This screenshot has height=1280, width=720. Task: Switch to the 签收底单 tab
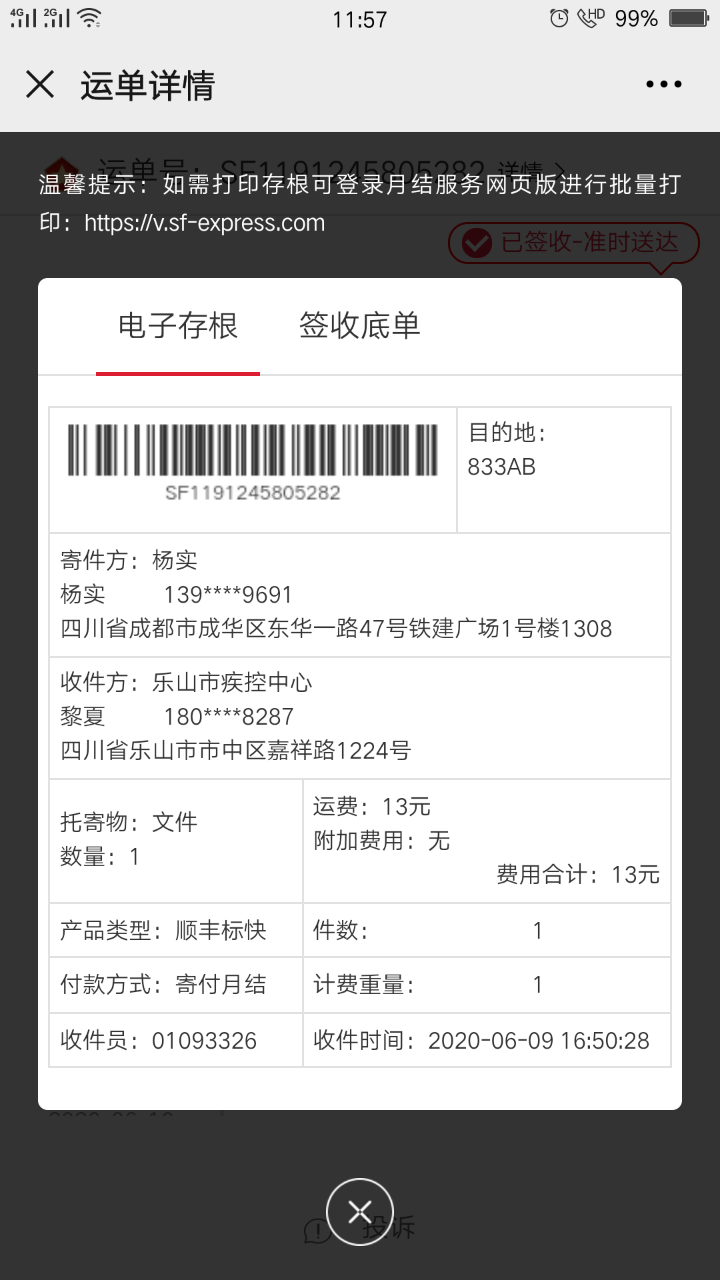pyautogui.click(x=359, y=326)
